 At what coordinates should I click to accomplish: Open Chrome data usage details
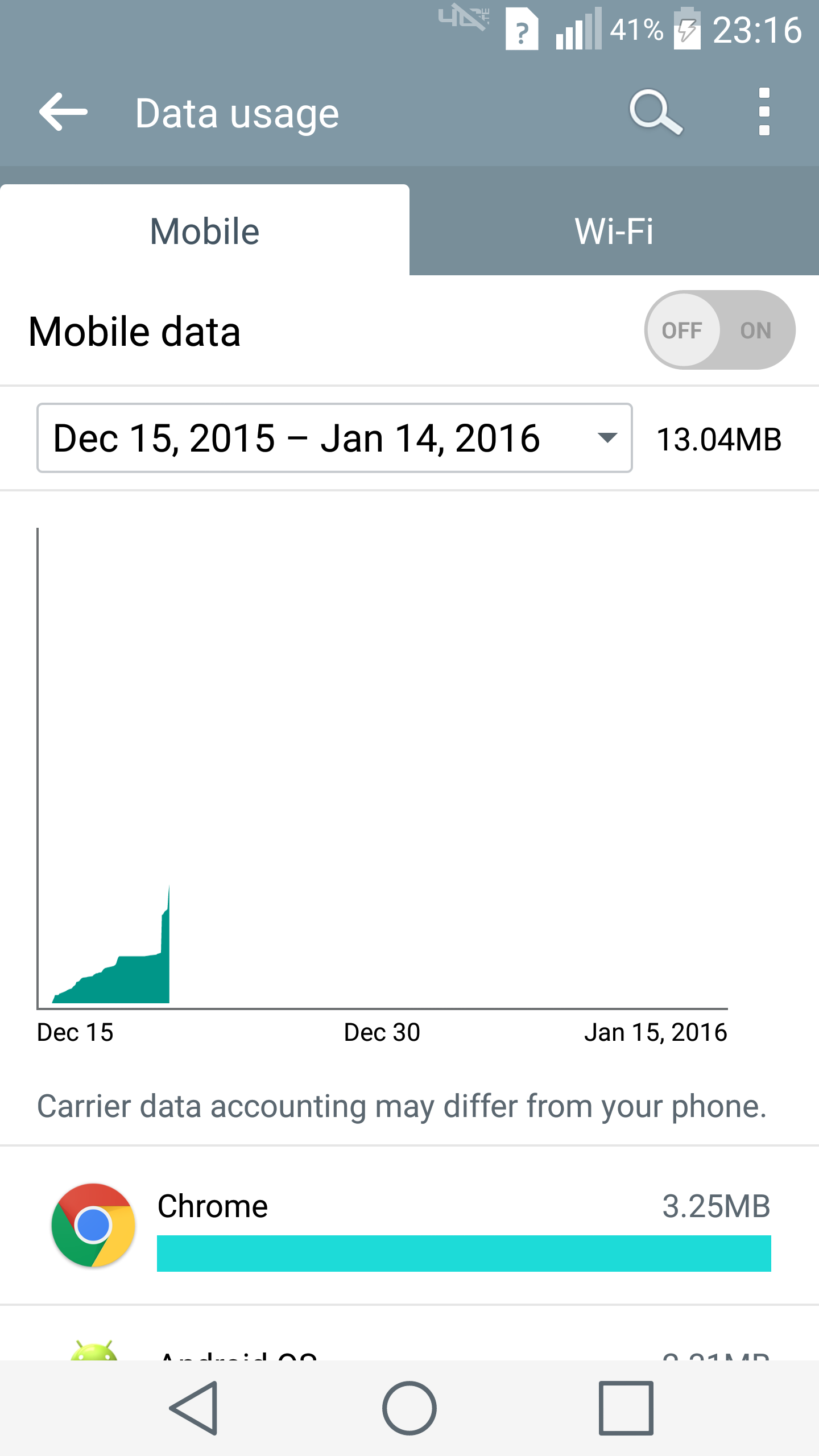tap(409, 1225)
